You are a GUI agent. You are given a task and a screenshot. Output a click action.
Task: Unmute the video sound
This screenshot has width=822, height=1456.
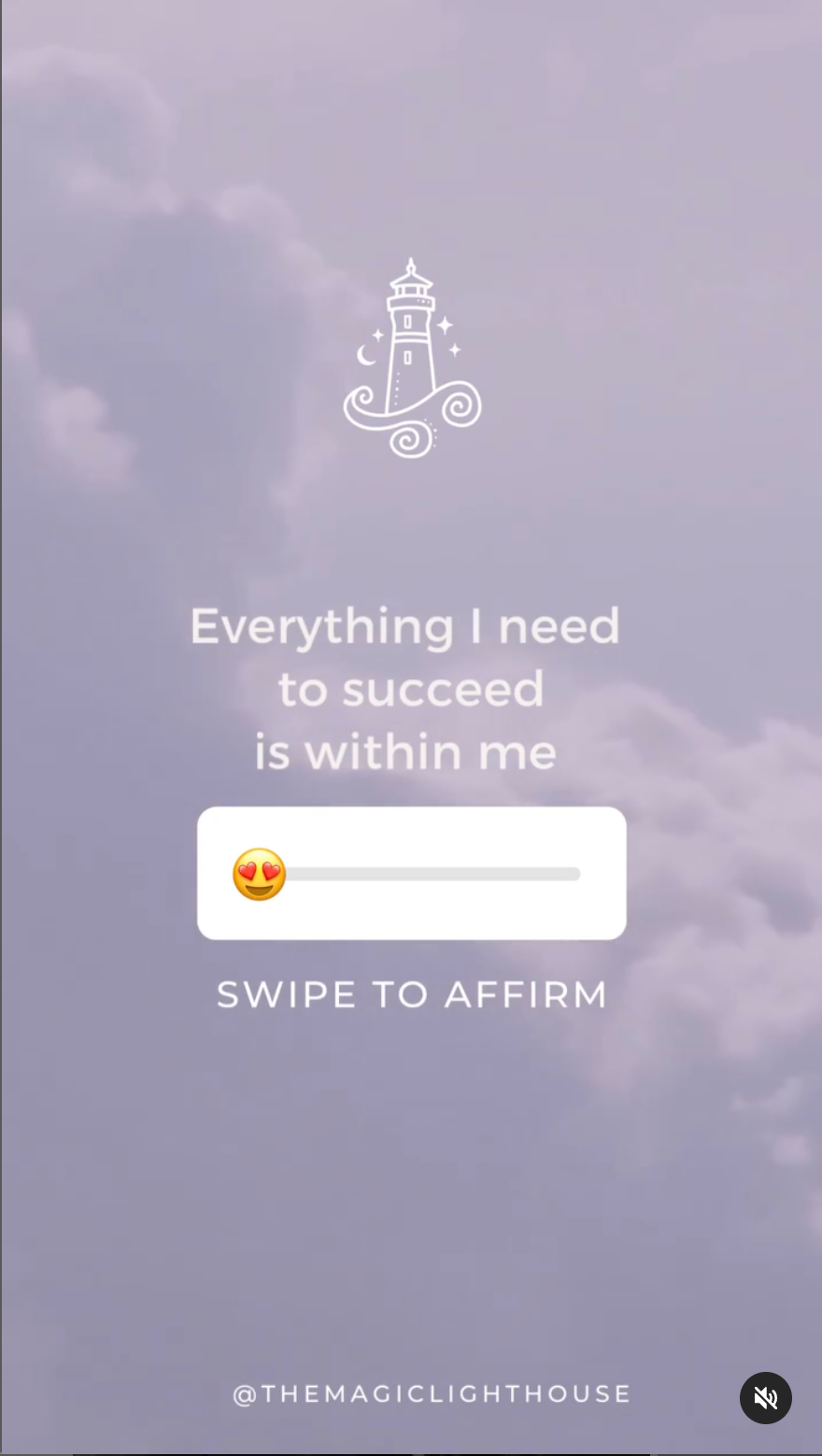click(x=765, y=1398)
